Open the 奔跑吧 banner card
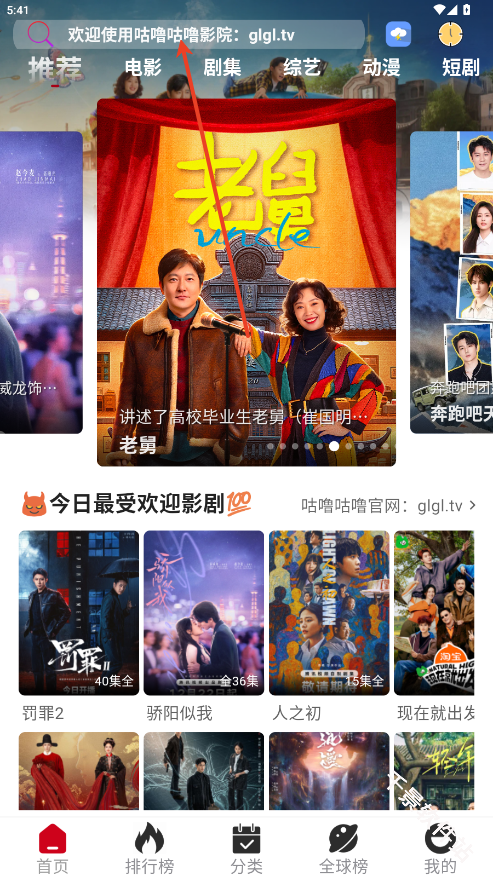Viewport: 493px width, 876px height. point(452,282)
